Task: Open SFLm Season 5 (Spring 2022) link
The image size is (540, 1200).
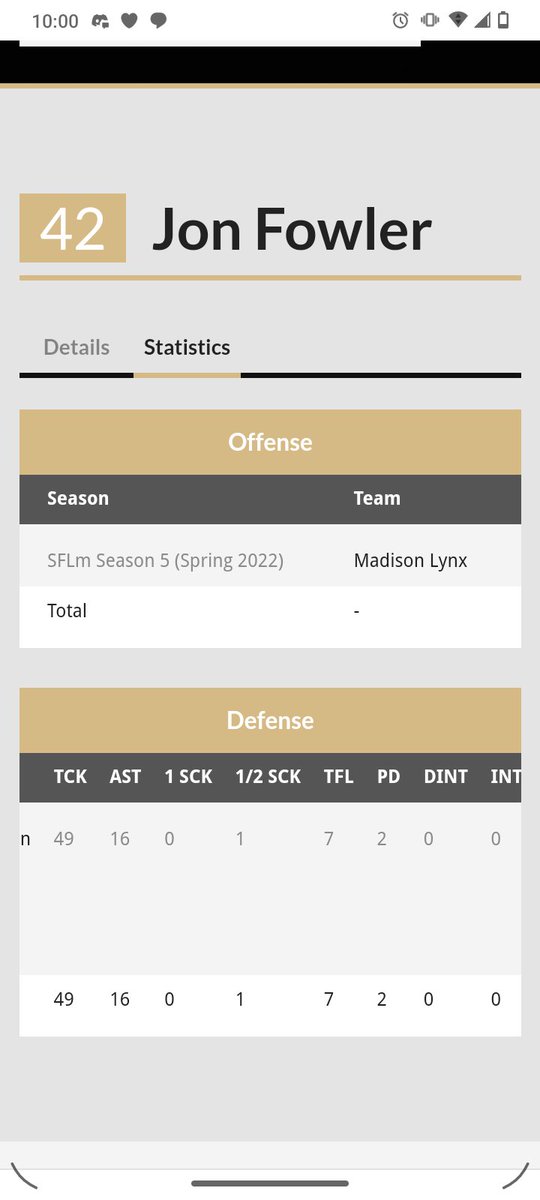Action: coord(165,561)
